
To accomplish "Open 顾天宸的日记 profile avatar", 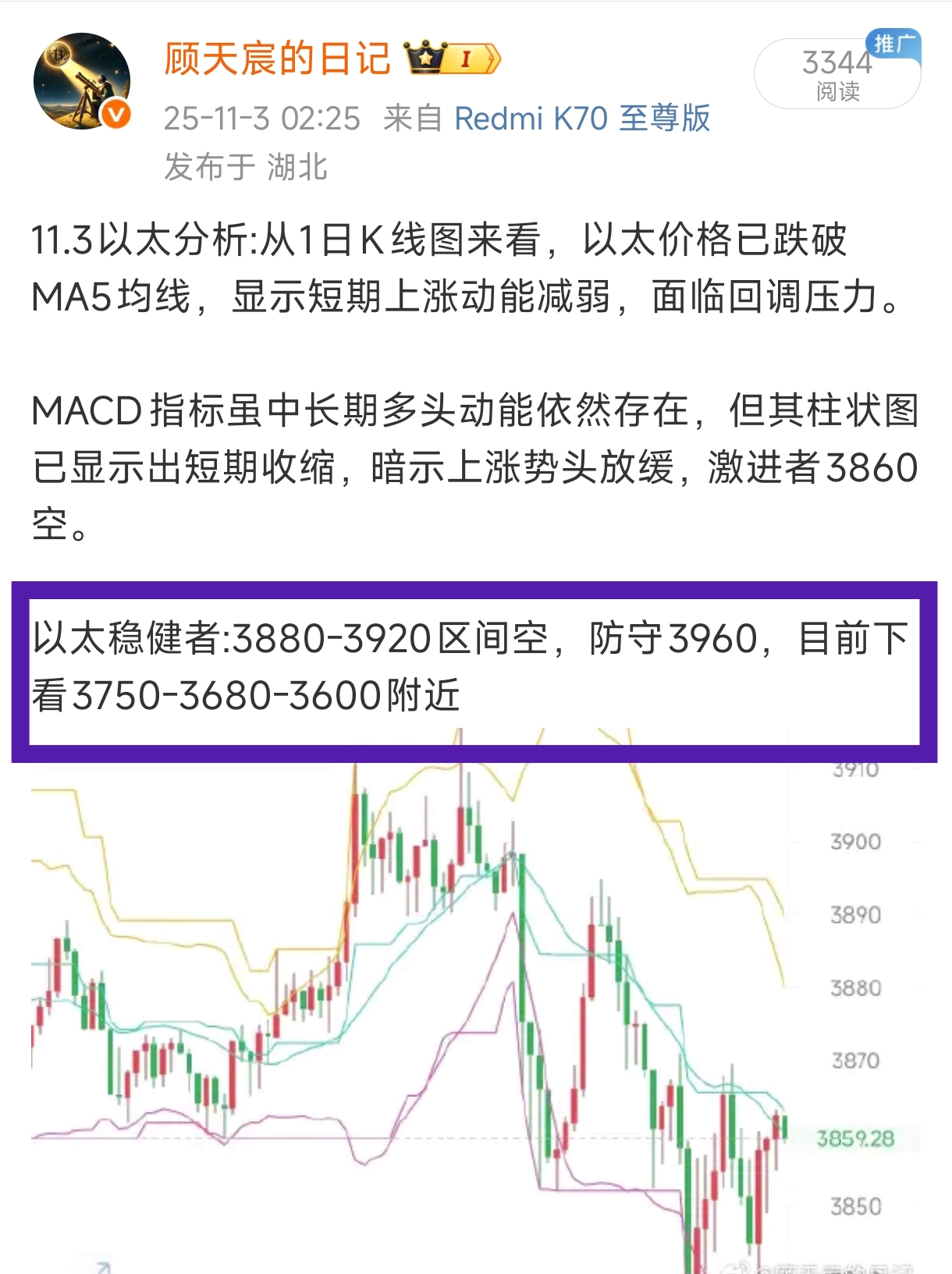I will click(82, 81).
